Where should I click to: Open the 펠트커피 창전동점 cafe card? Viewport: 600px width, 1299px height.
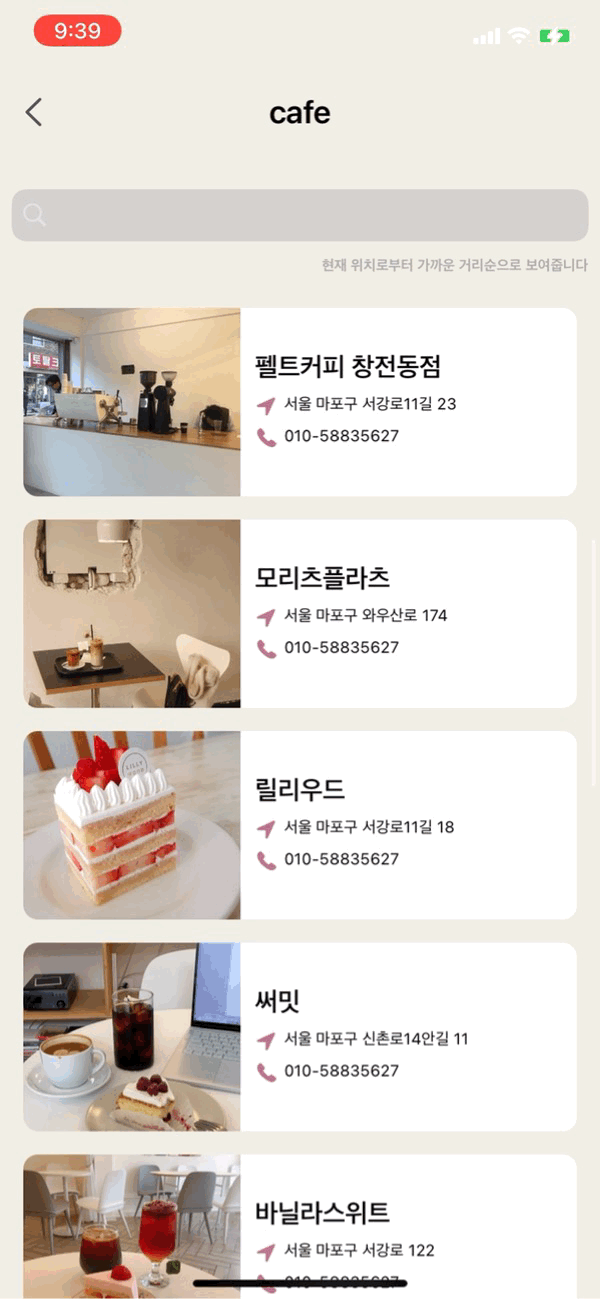tap(300, 402)
